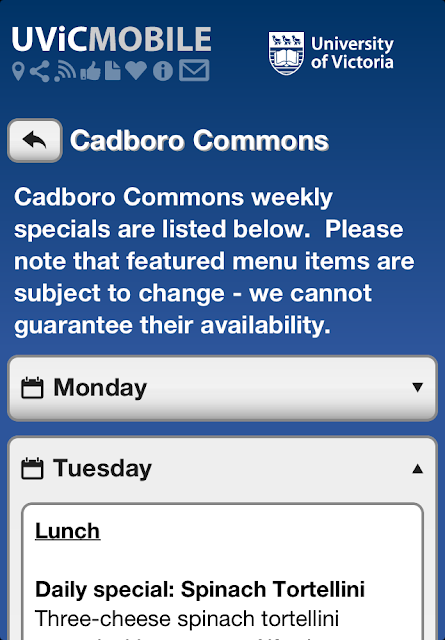Expand the Monday specials section

click(x=222, y=388)
